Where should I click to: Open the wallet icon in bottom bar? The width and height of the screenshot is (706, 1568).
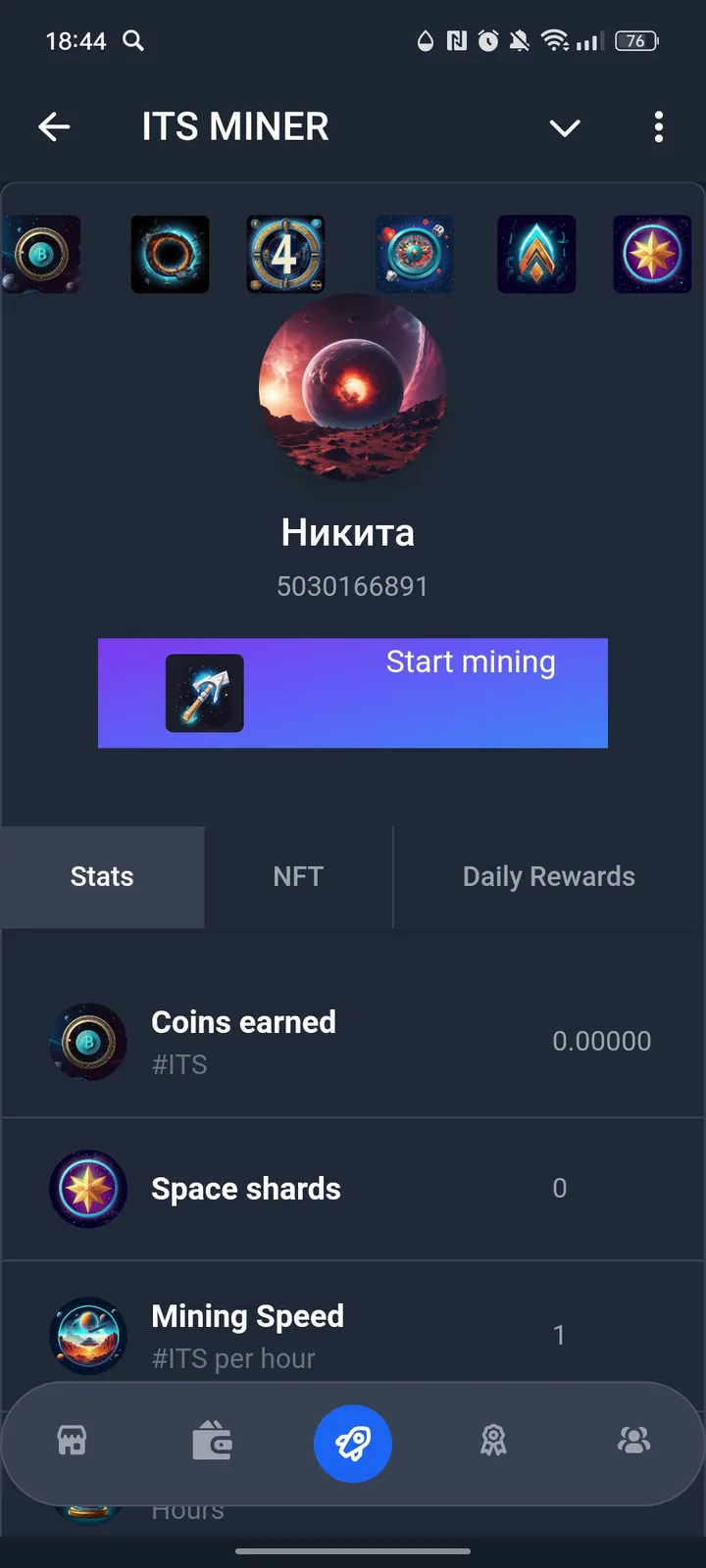point(213,1441)
